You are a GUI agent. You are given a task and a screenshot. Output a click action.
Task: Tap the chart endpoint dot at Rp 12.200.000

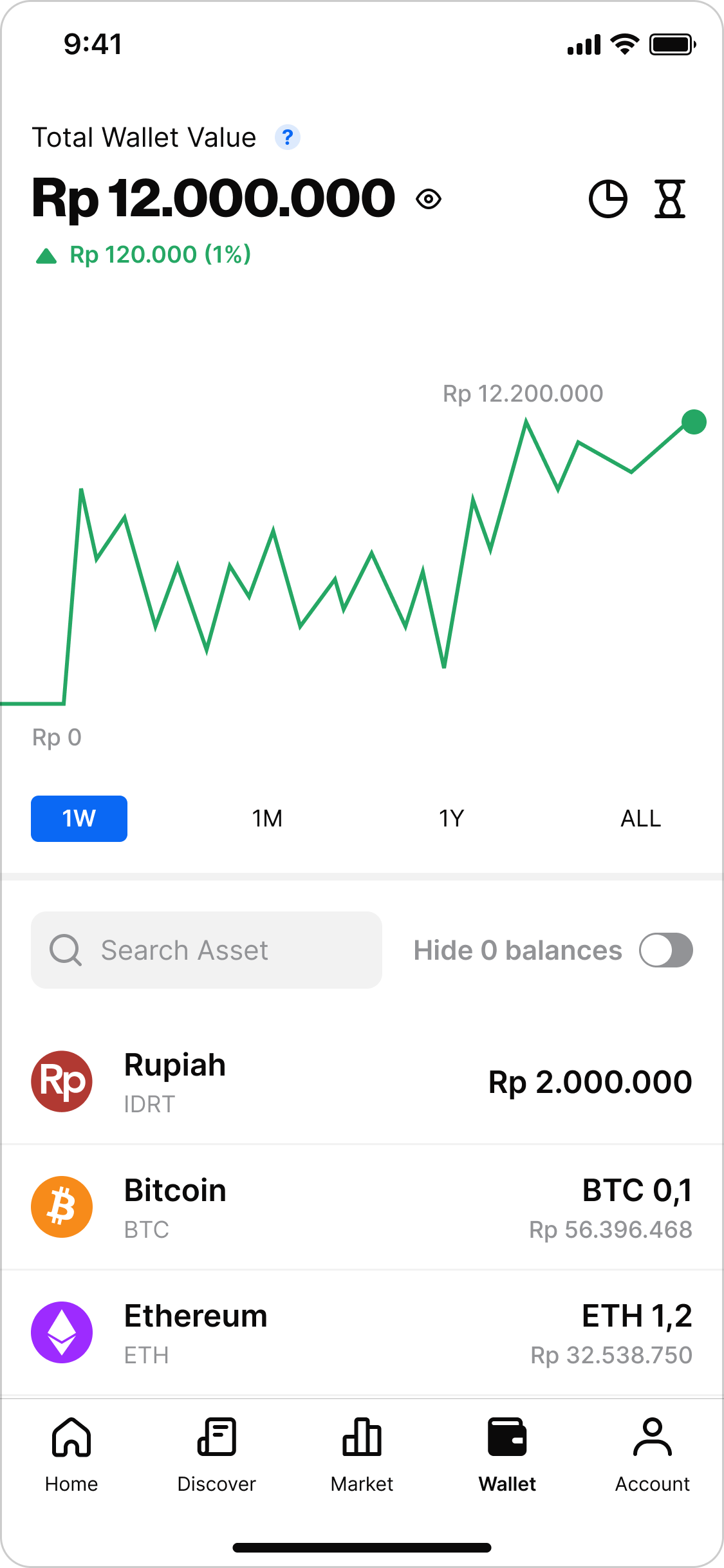pyautogui.click(x=693, y=423)
